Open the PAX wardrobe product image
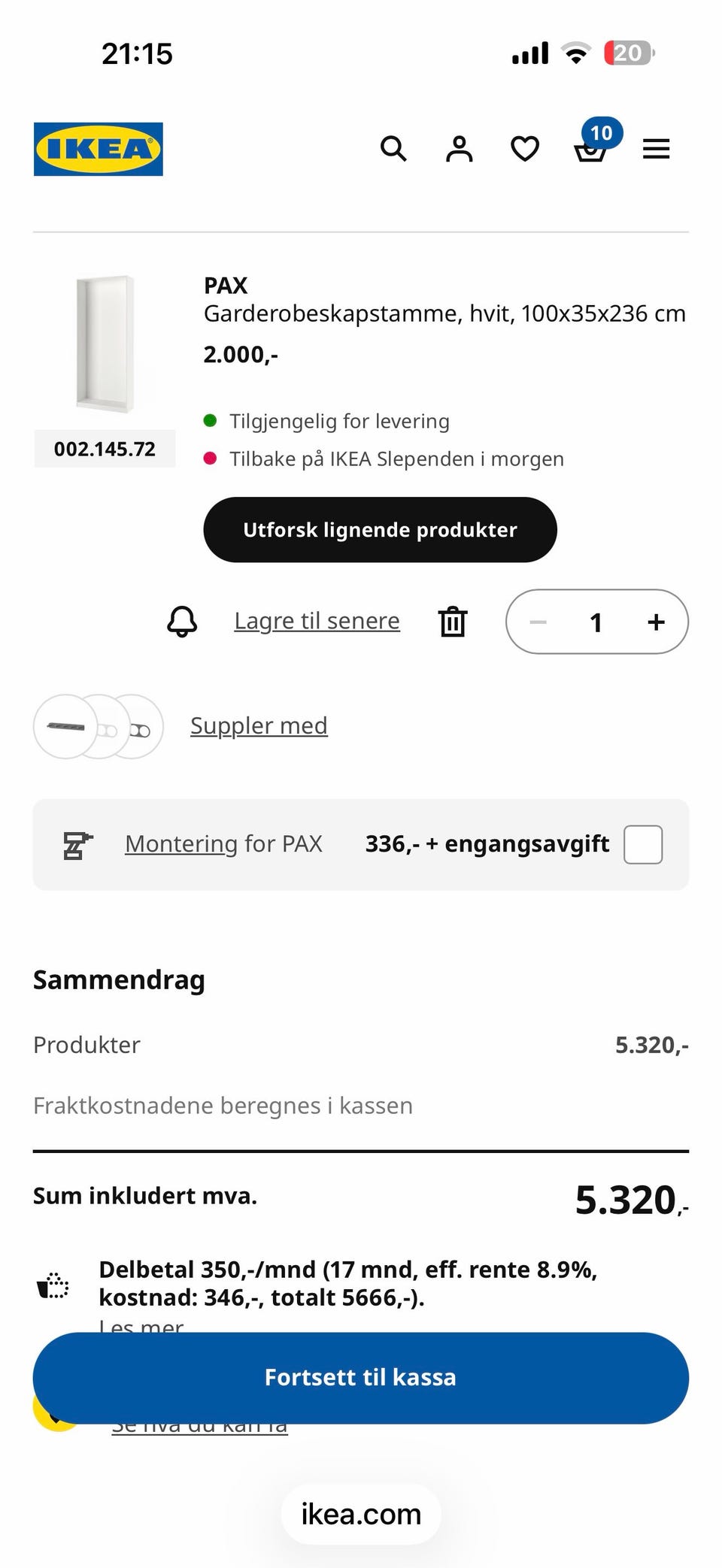The image size is (722, 1568). click(105, 344)
